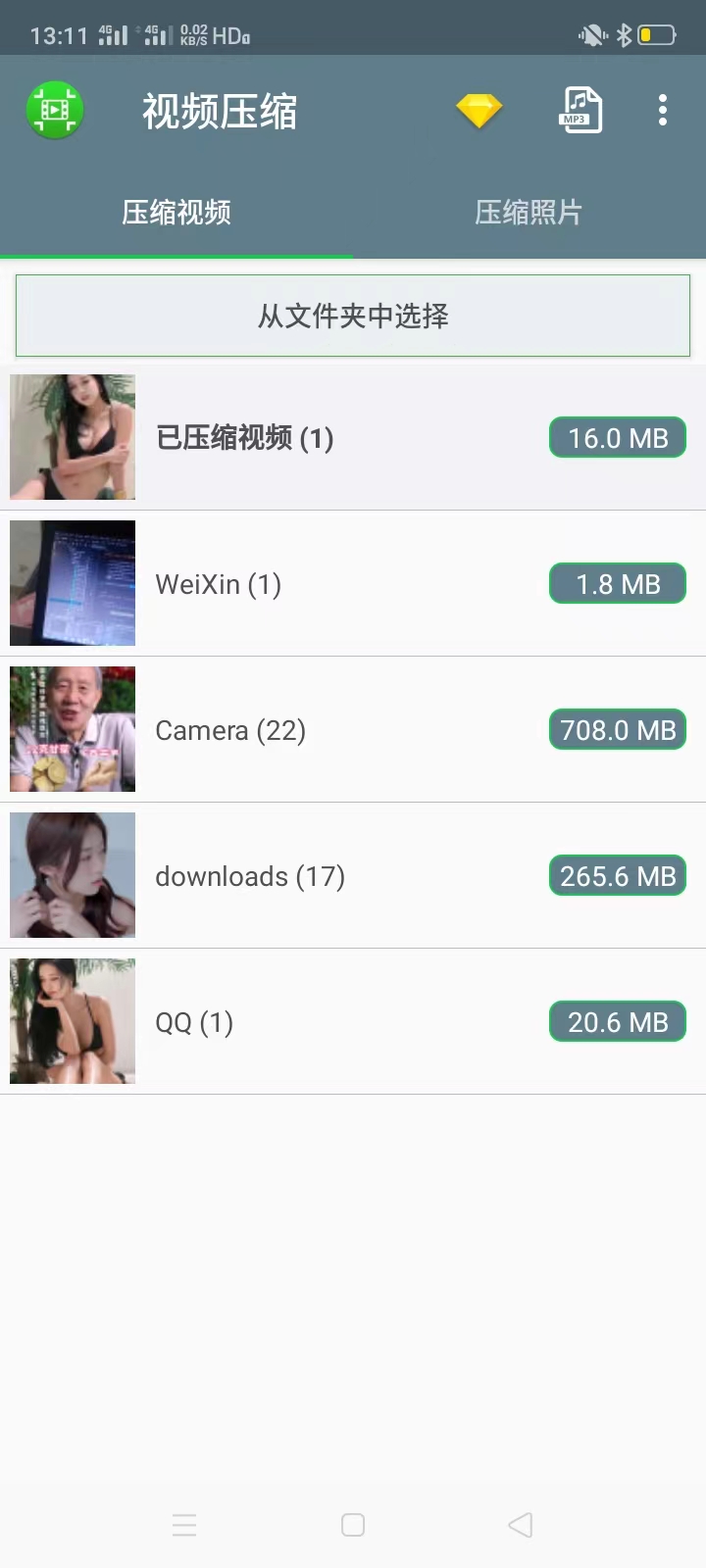Switch to the 压缩照片 tab
Screen dimensions: 706x1568
[529, 213]
